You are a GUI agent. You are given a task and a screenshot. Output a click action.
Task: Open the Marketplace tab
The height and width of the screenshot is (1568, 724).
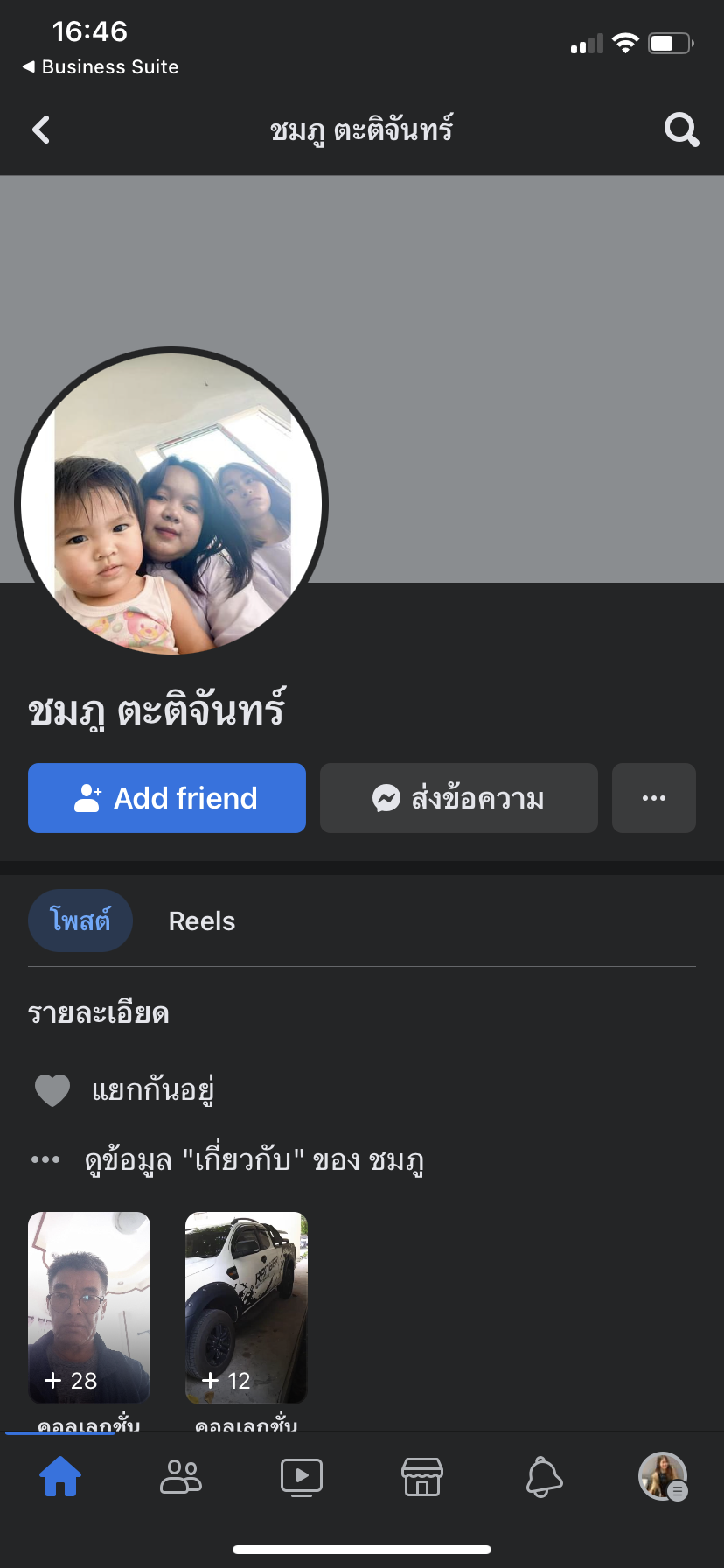click(422, 1476)
